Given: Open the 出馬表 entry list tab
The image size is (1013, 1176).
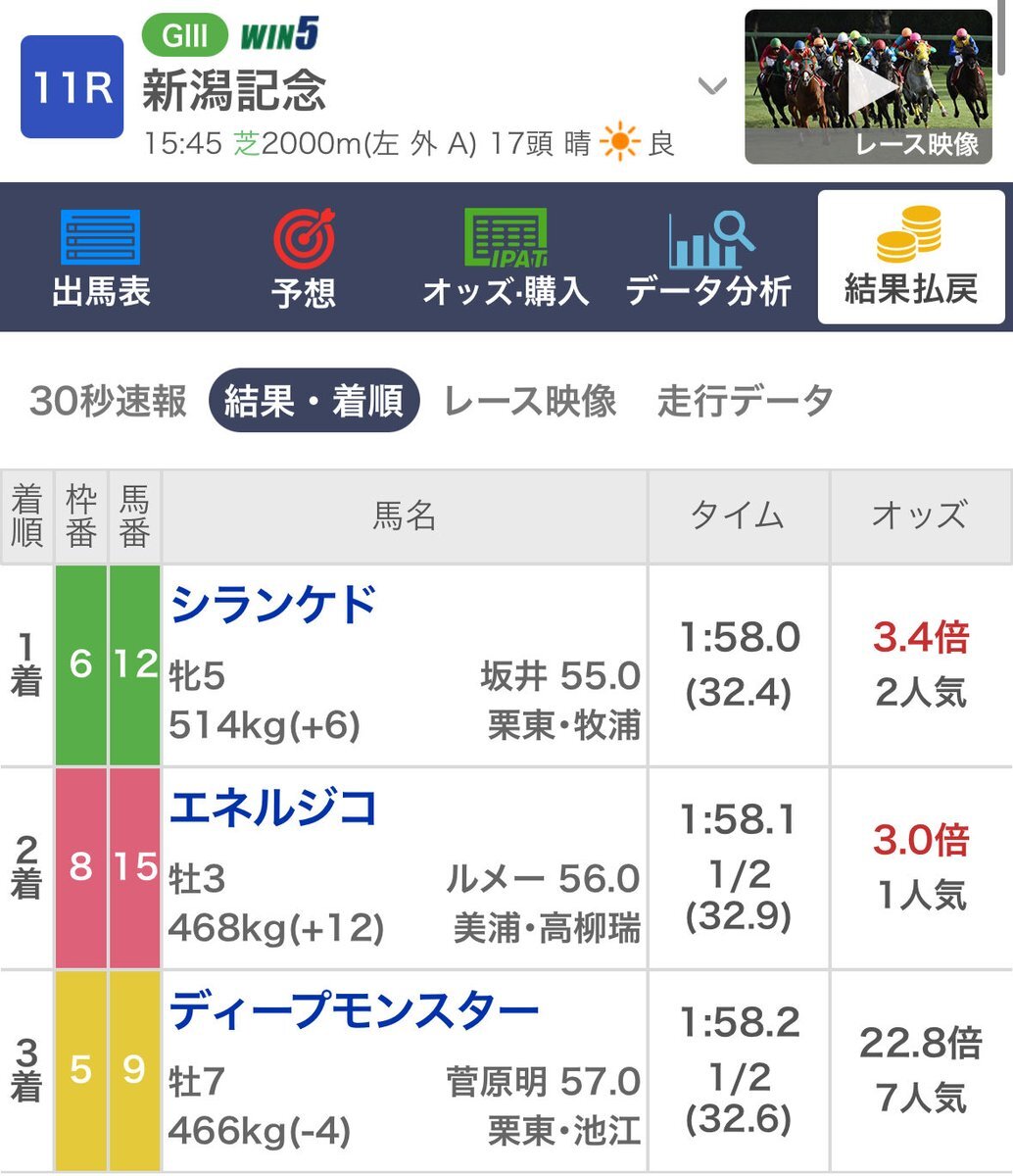Looking at the screenshot, I should (x=101, y=258).
